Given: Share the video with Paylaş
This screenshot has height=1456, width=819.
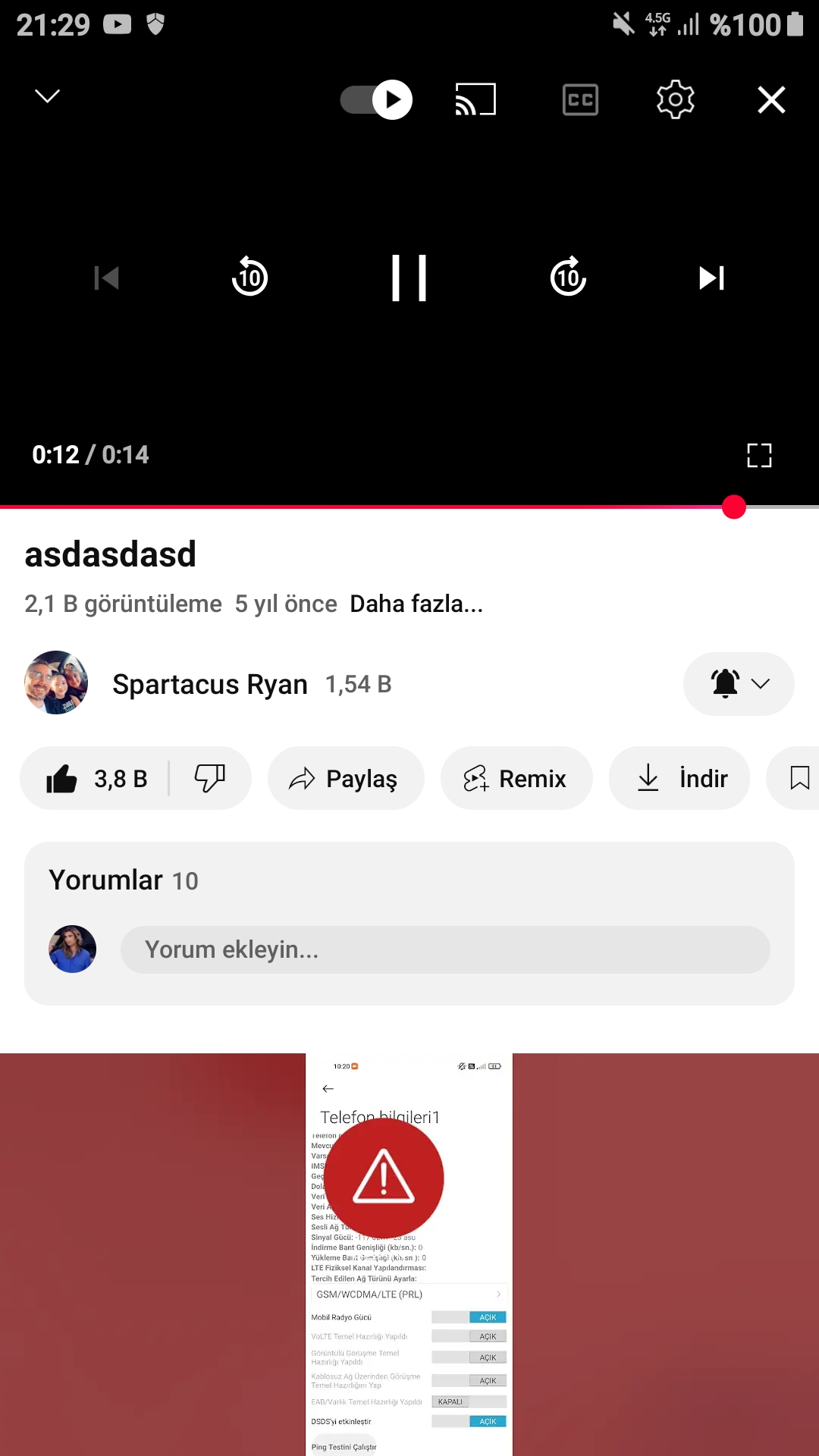Looking at the screenshot, I should pos(345,778).
